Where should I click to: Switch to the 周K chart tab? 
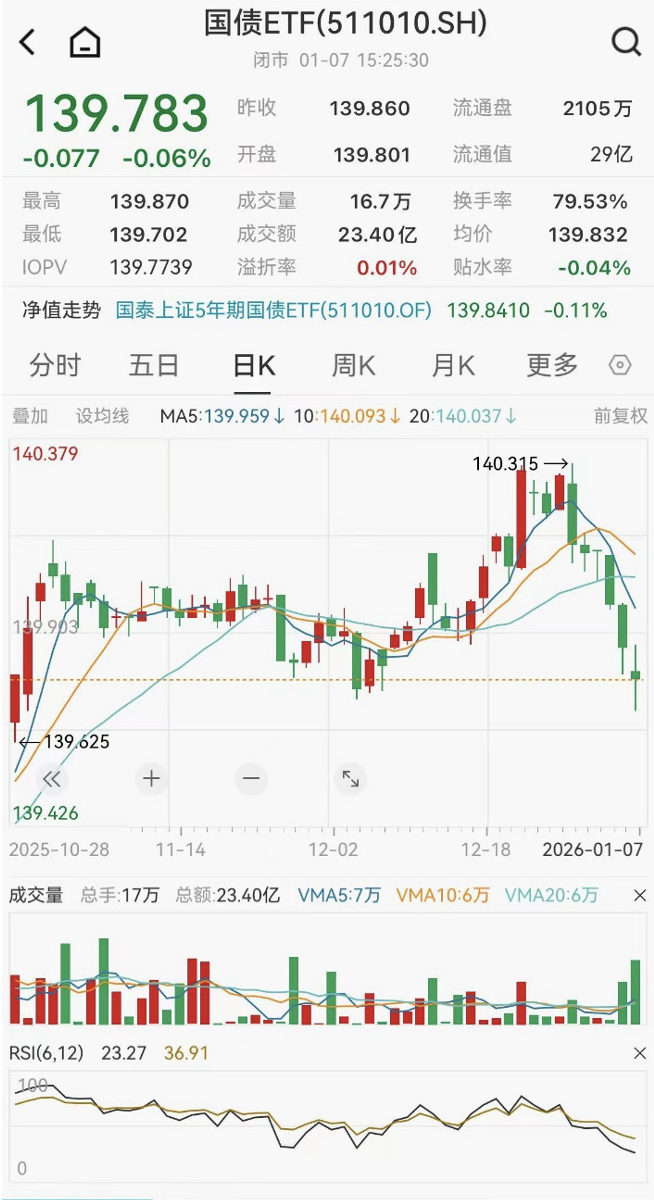click(x=353, y=365)
